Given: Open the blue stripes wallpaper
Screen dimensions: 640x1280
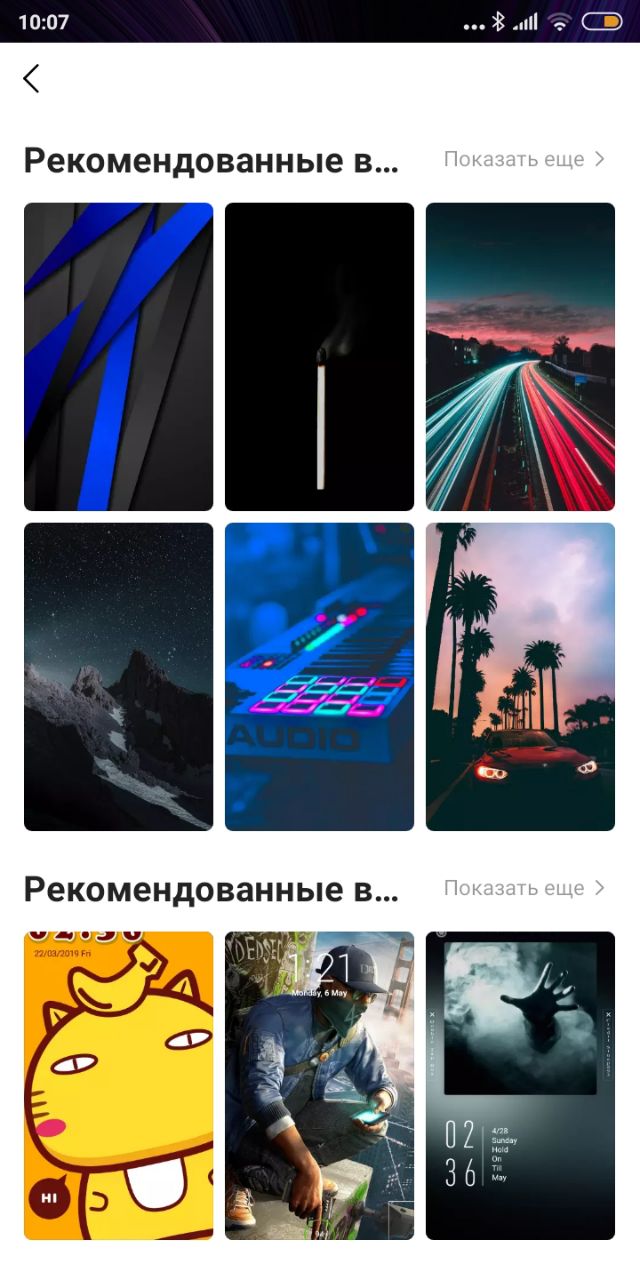Looking at the screenshot, I should click(119, 357).
